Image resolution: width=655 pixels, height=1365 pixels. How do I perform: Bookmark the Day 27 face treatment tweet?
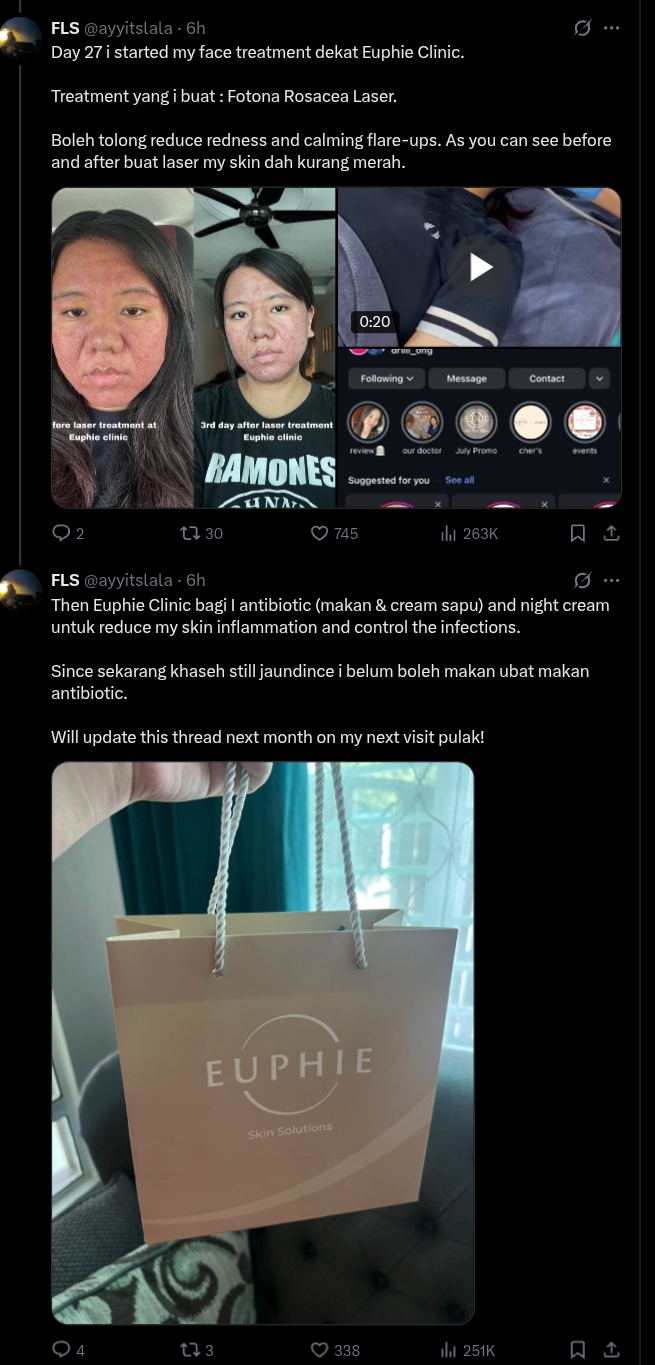tap(577, 533)
